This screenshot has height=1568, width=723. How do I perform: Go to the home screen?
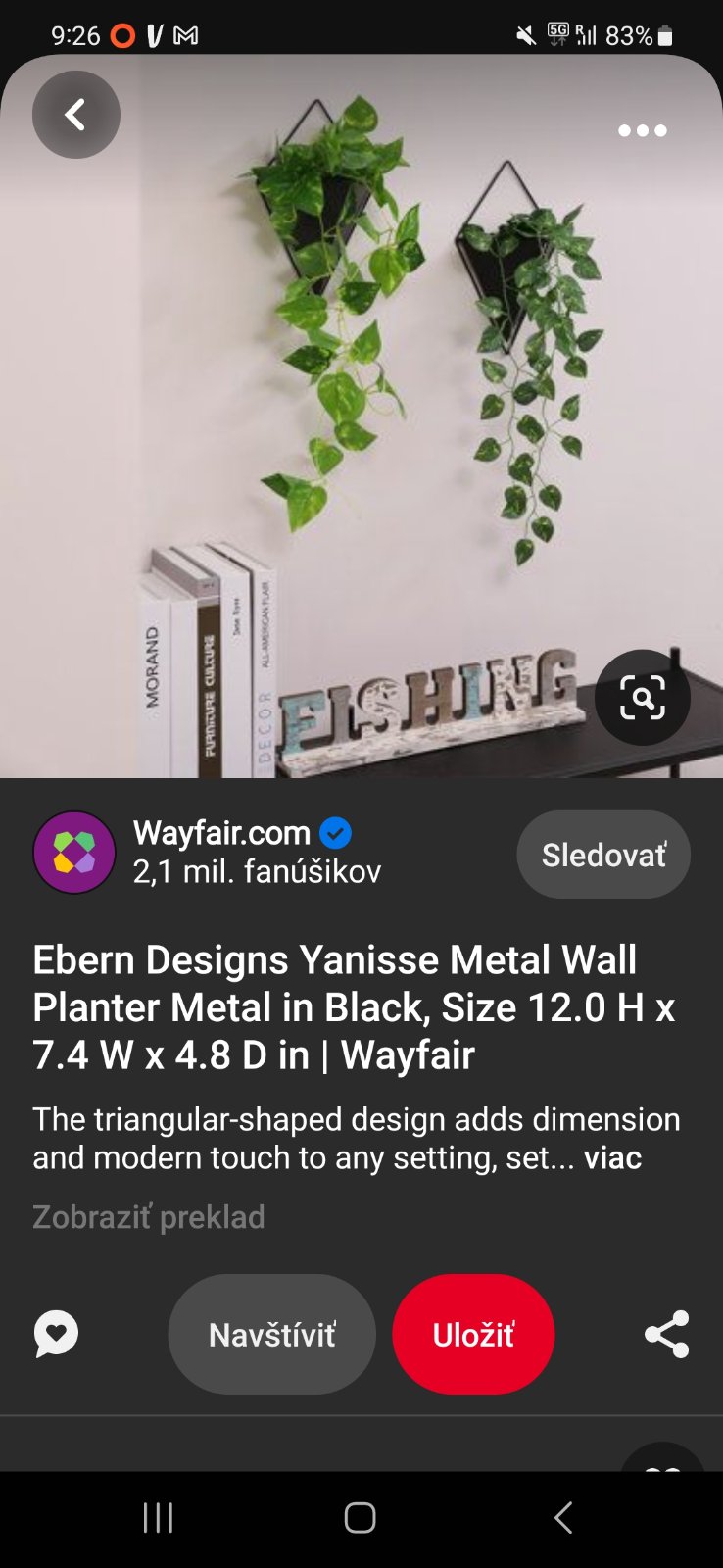pos(361,1518)
